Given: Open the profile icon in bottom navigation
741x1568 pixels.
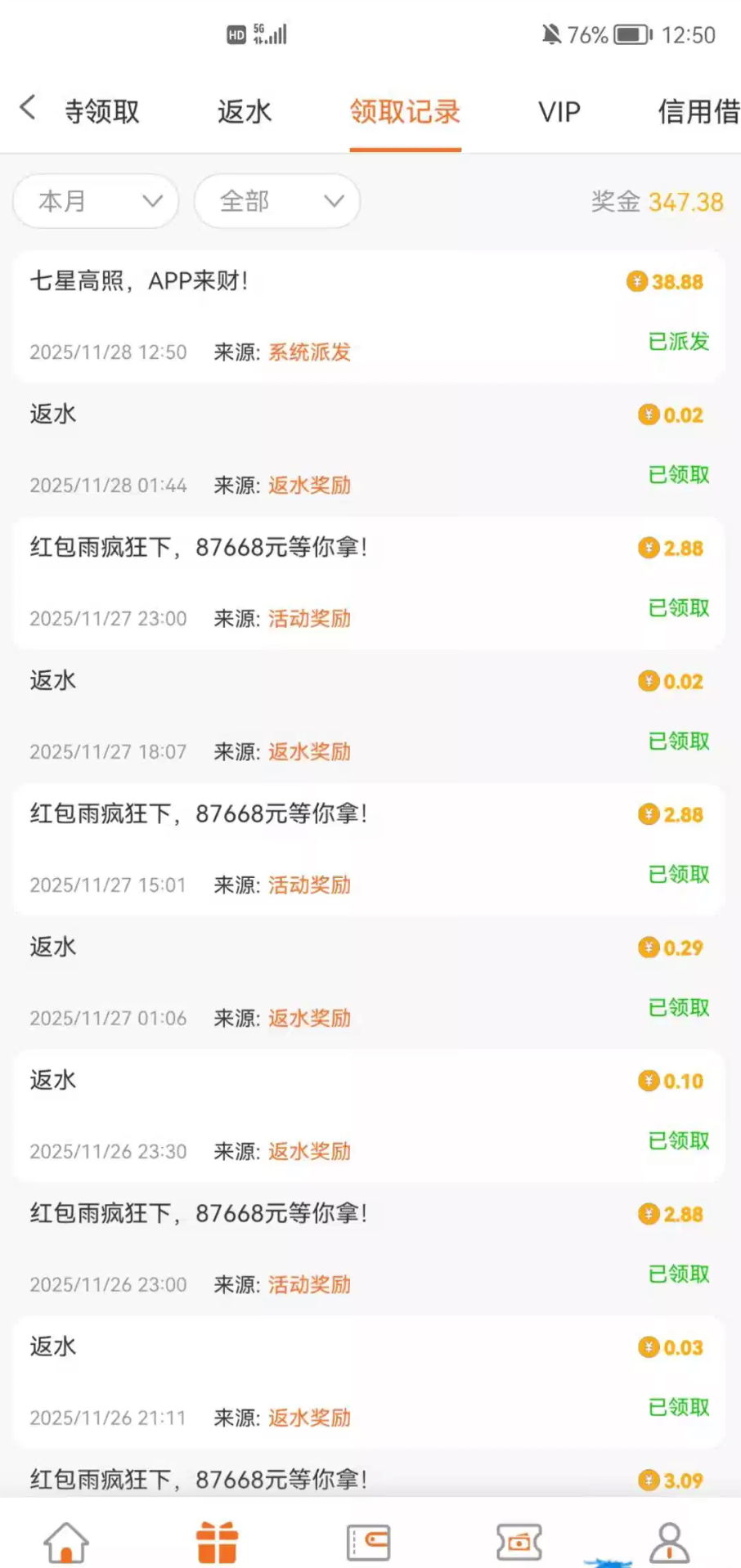Looking at the screenshot, I should point(670,1543).
